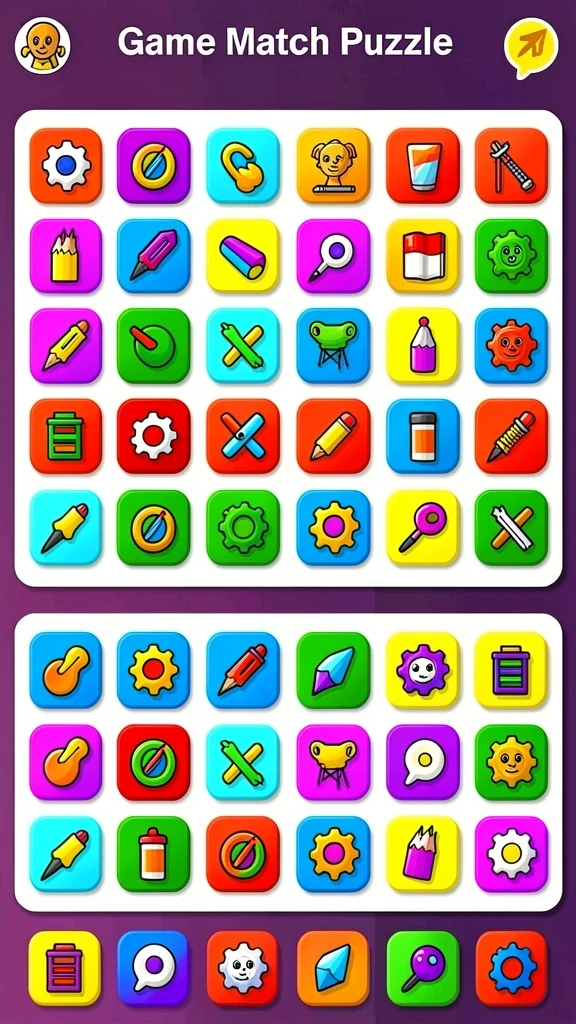The image size is (576, 1024).
Task: Open the player avatar profile icon
Action: pos(42,45)
